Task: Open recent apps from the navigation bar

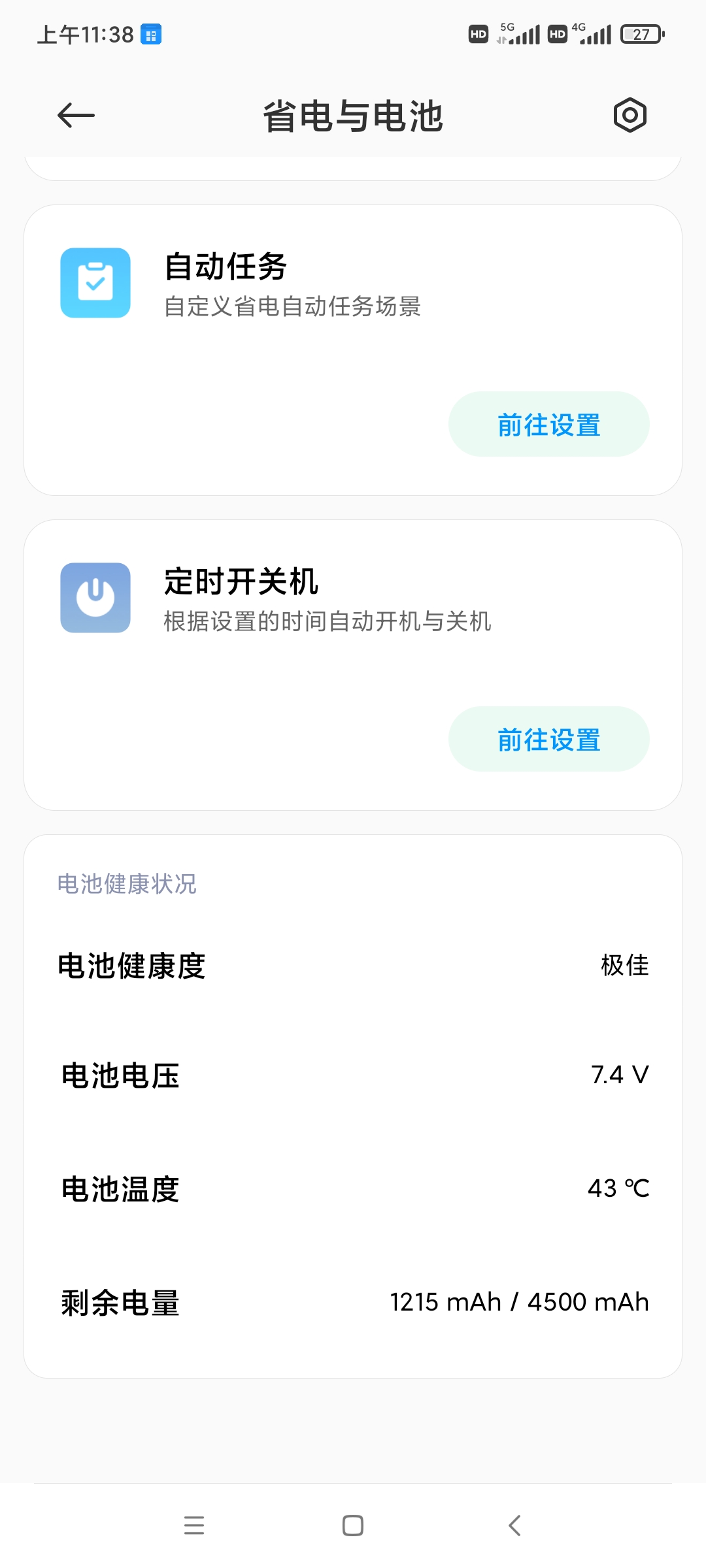Action: pos(194,1525)
